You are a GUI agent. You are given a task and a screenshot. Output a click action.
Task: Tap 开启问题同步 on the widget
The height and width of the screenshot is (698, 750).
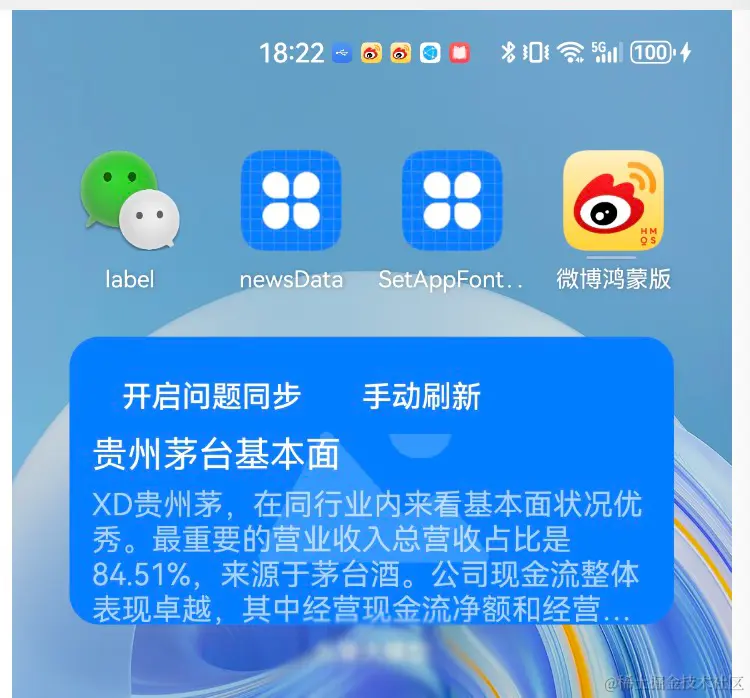click(x=212, y=397)
